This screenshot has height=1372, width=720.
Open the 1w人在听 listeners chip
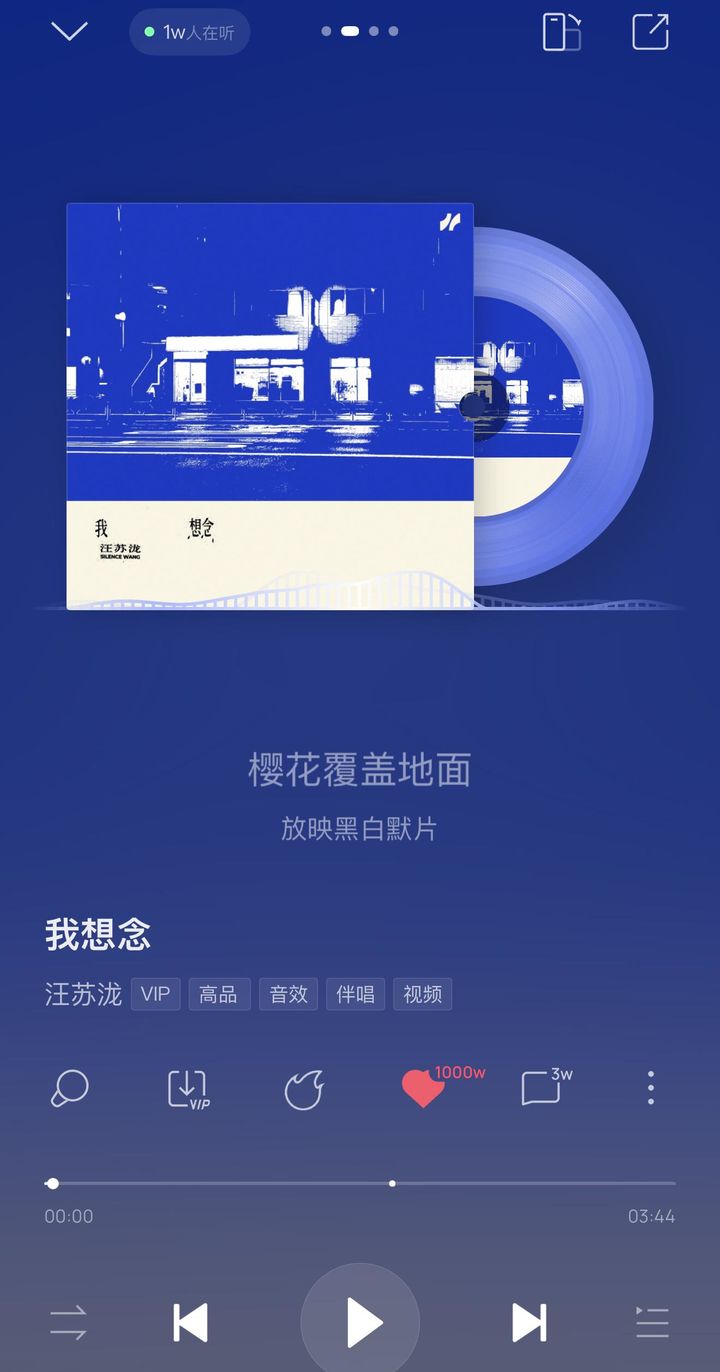point(189,32)
